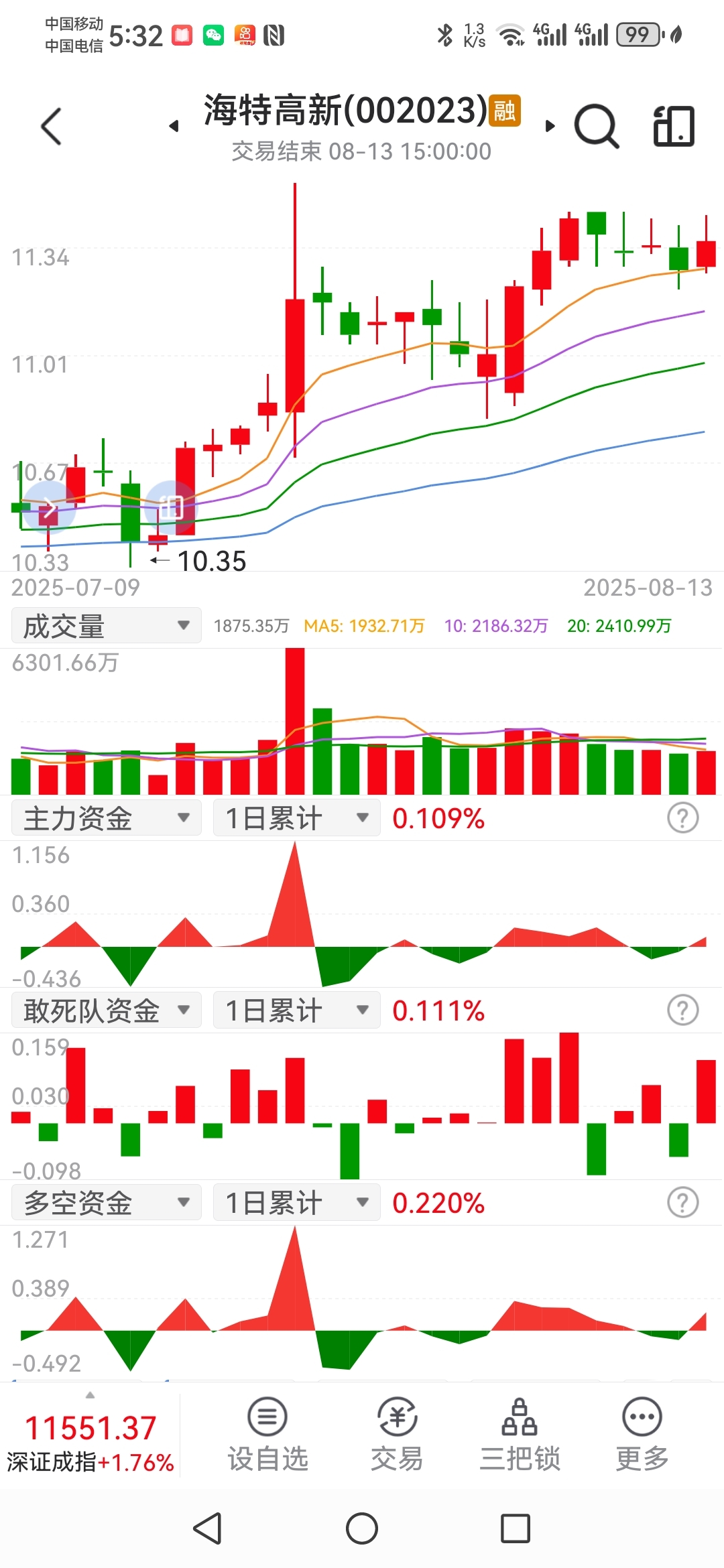Open the floating fullscreen chart button
724x1568 pixels.
pos(171,507)
